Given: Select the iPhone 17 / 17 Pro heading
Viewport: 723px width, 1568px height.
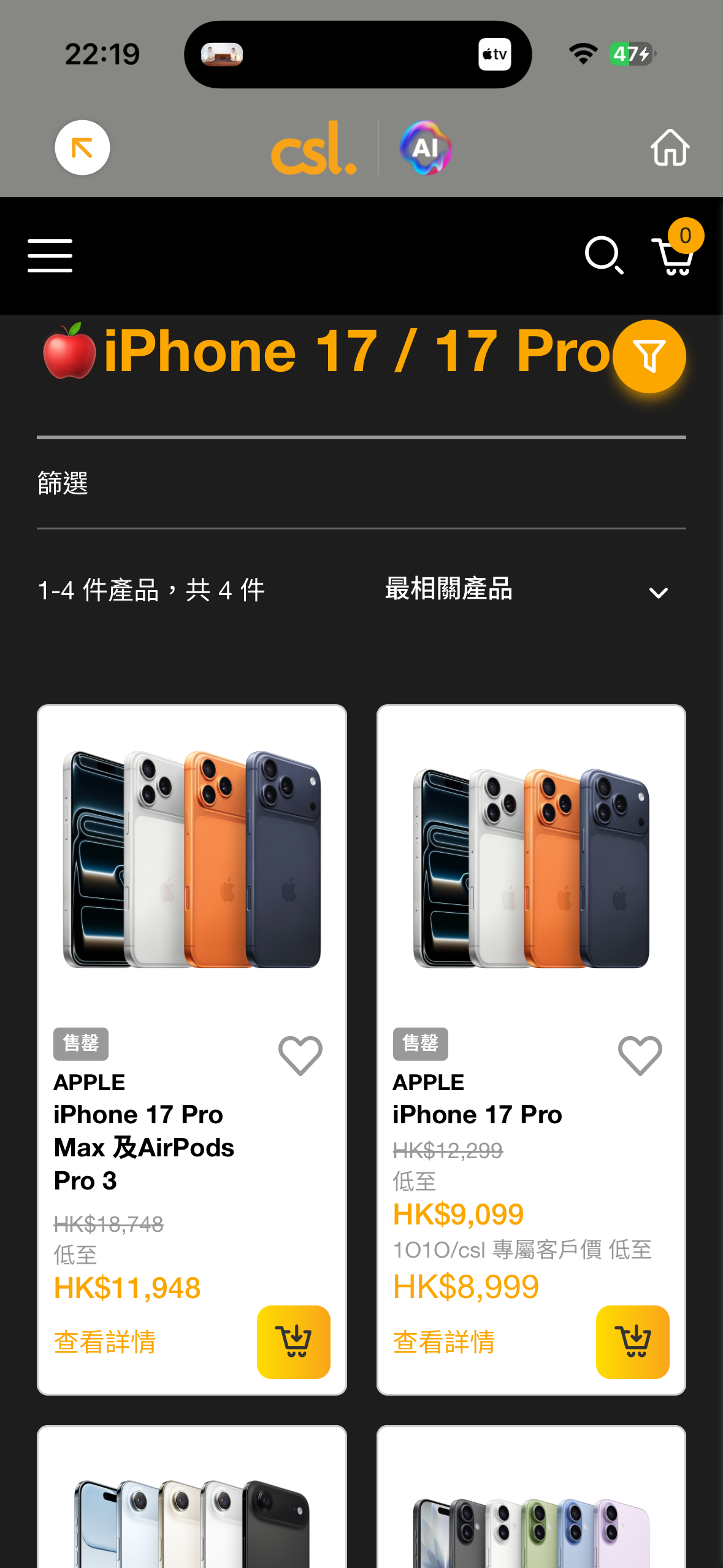Looking at the screenshot, I should [x=325, y=350].
